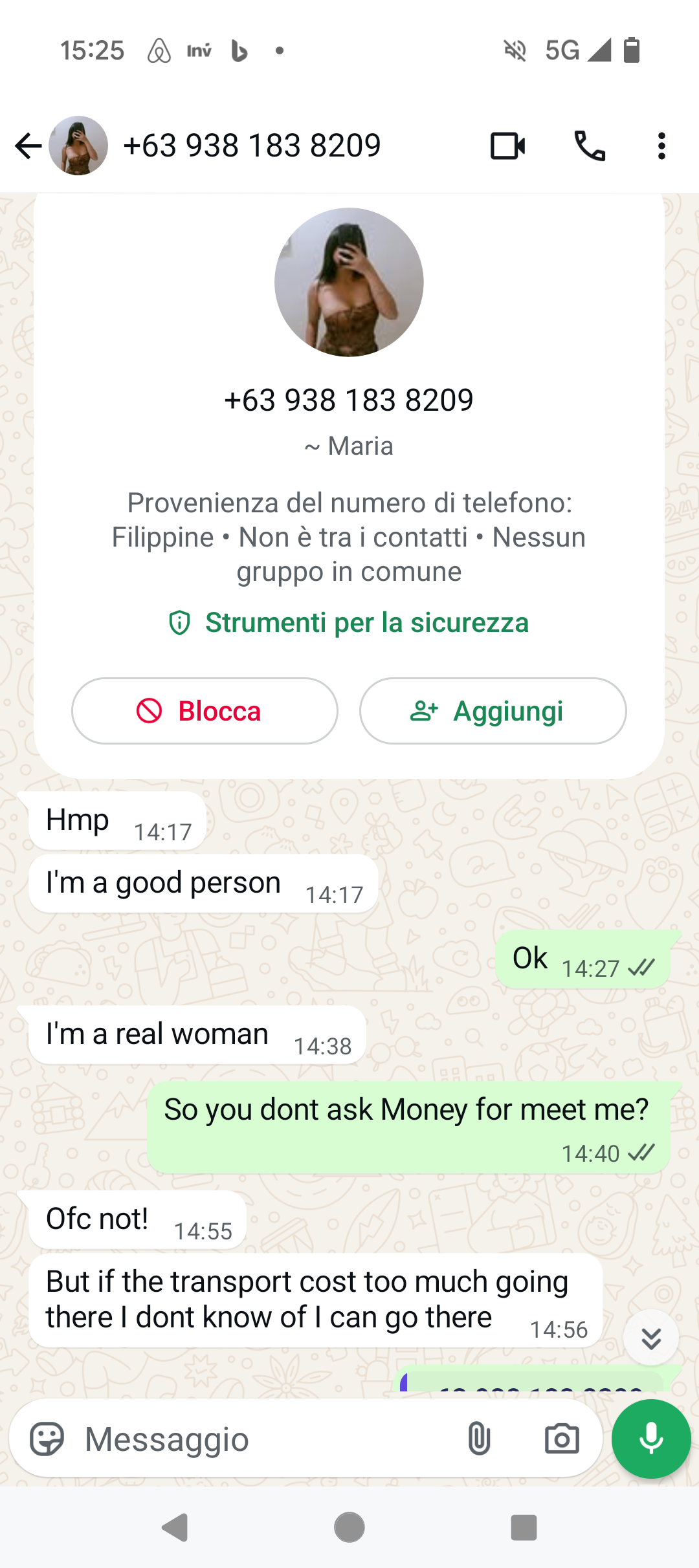
Task: Open the three-dot overflow menu
Action: (661, 146)
